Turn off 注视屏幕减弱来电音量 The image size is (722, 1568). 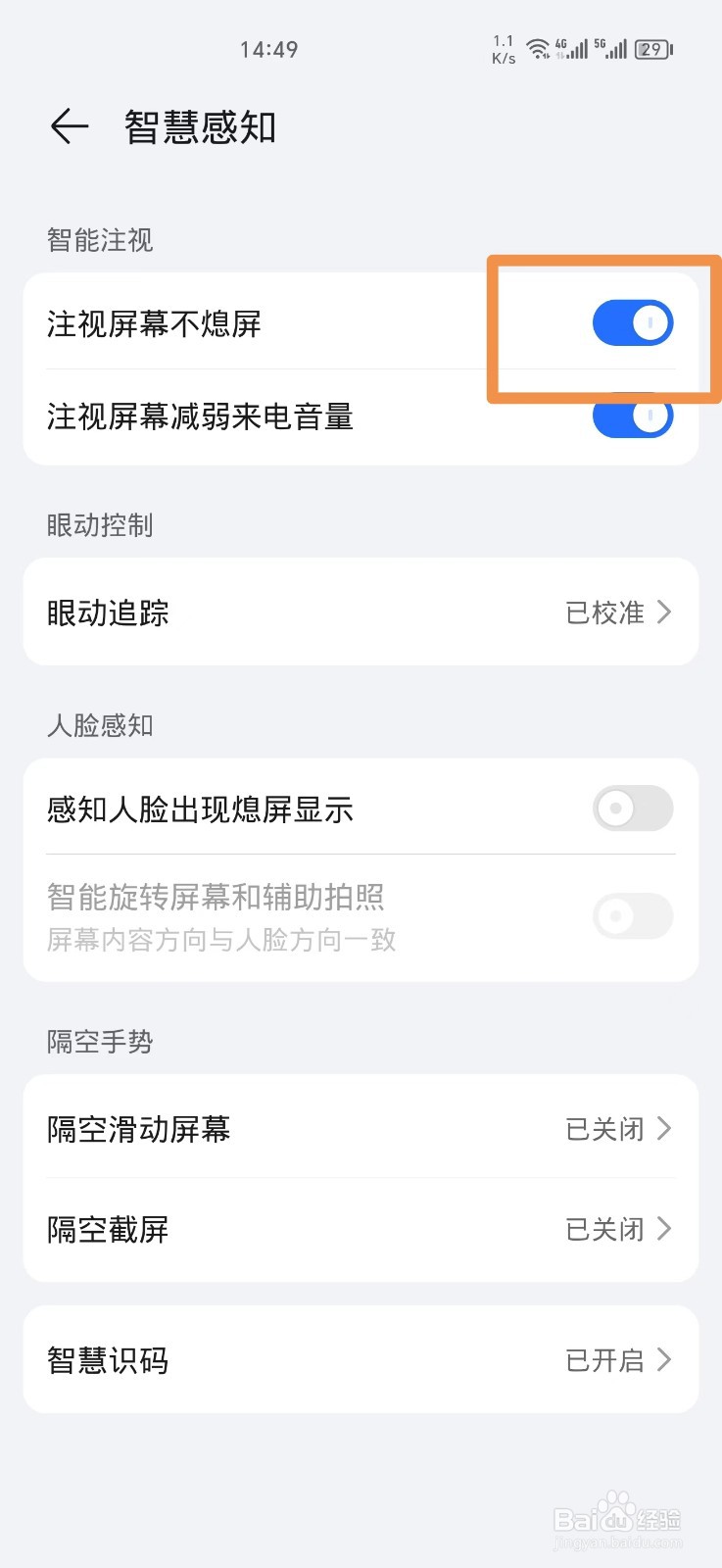point(632,416)
